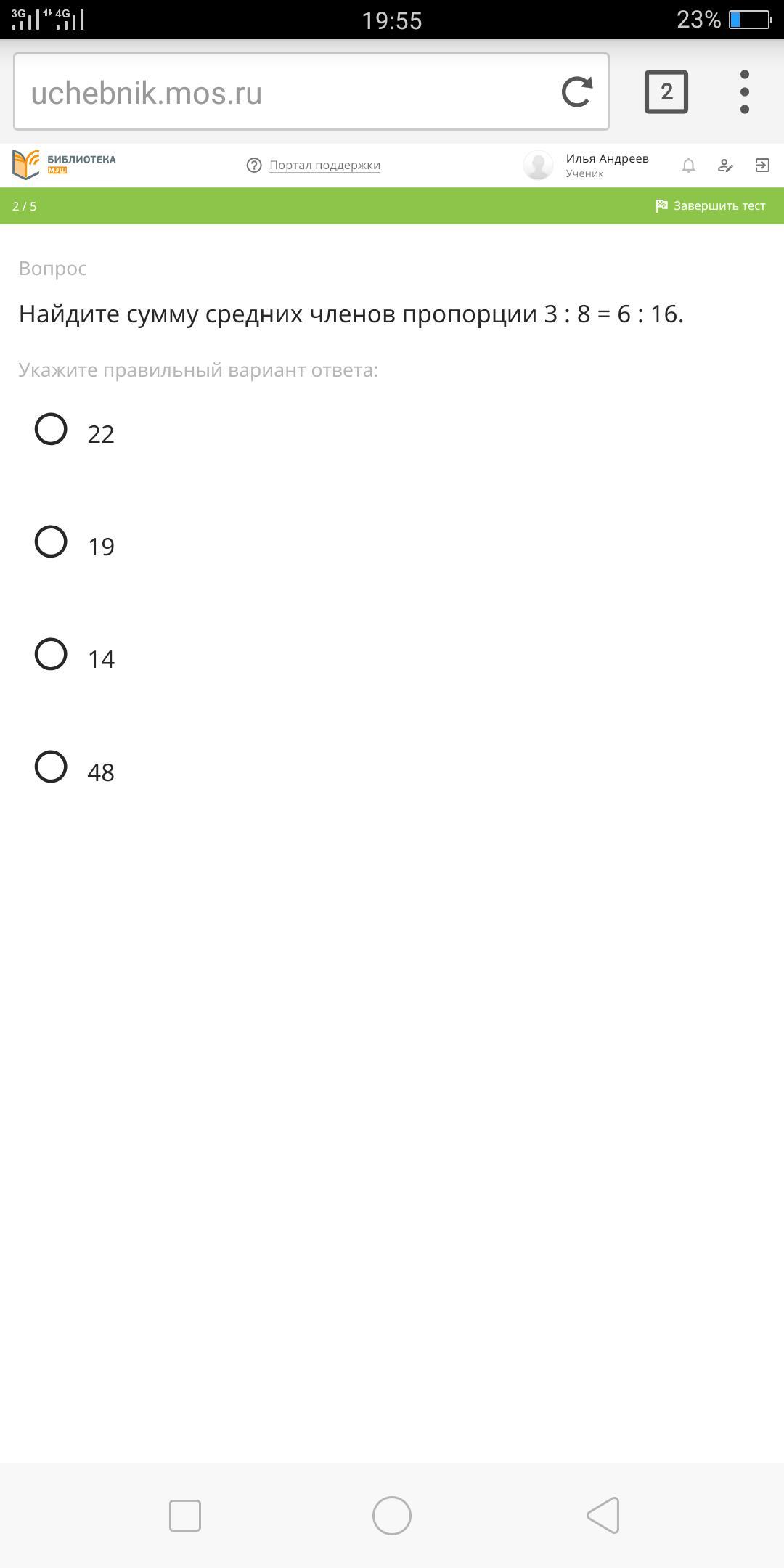Open the Библиотека МЭШ home logo

(x=64, y=165)
